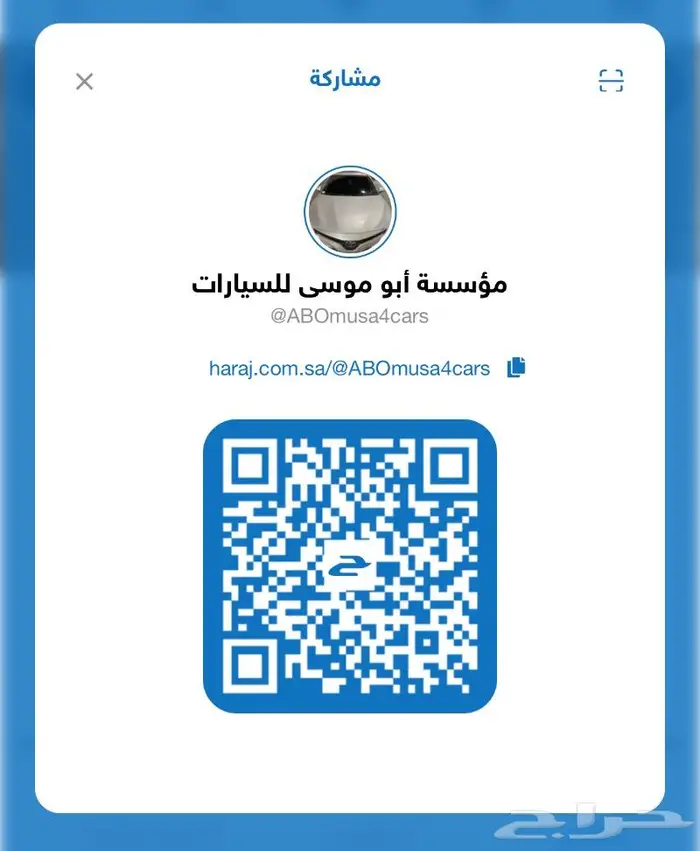Close the share dialog
The height and width of the screenshot is (851, 700).
[84, 82]
